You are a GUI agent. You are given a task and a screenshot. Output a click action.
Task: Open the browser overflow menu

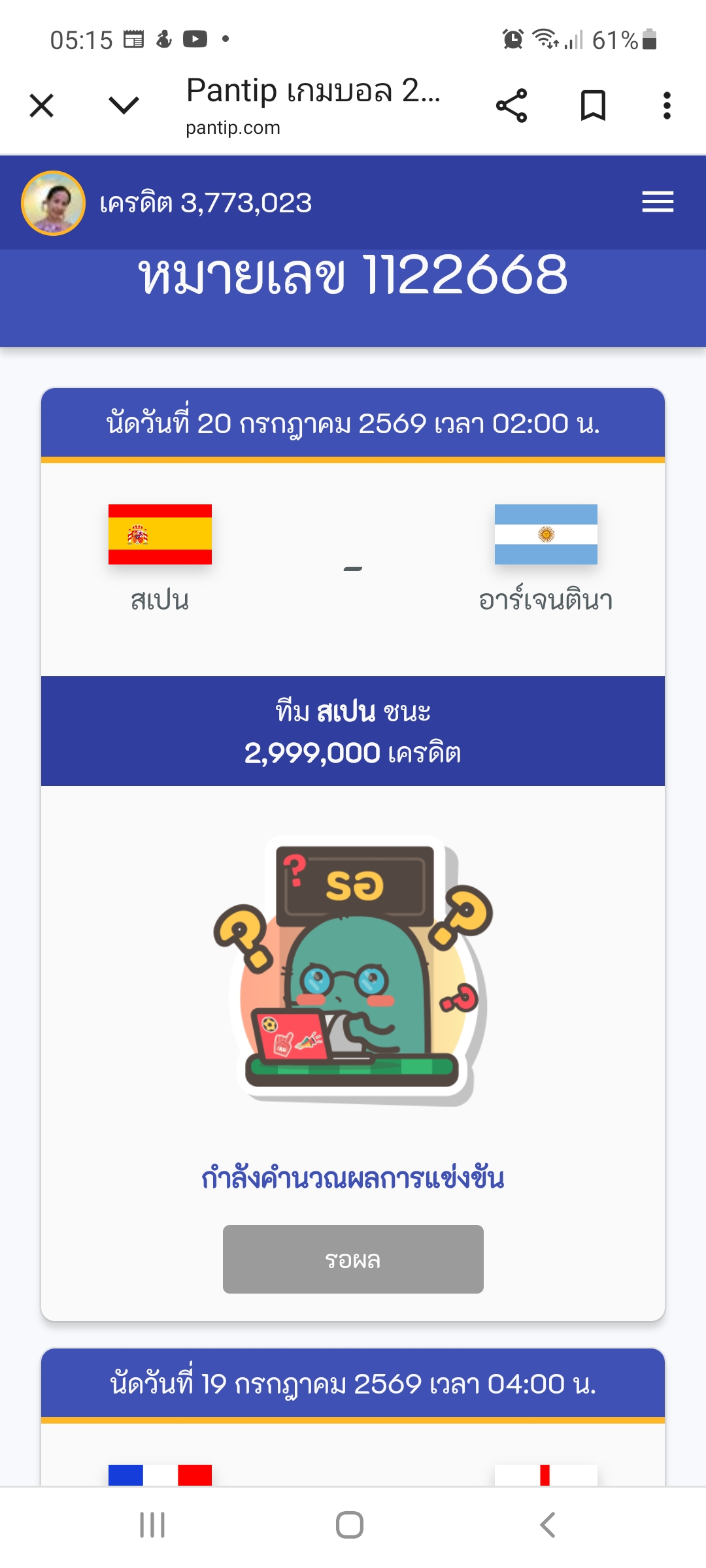coord(667,105)
